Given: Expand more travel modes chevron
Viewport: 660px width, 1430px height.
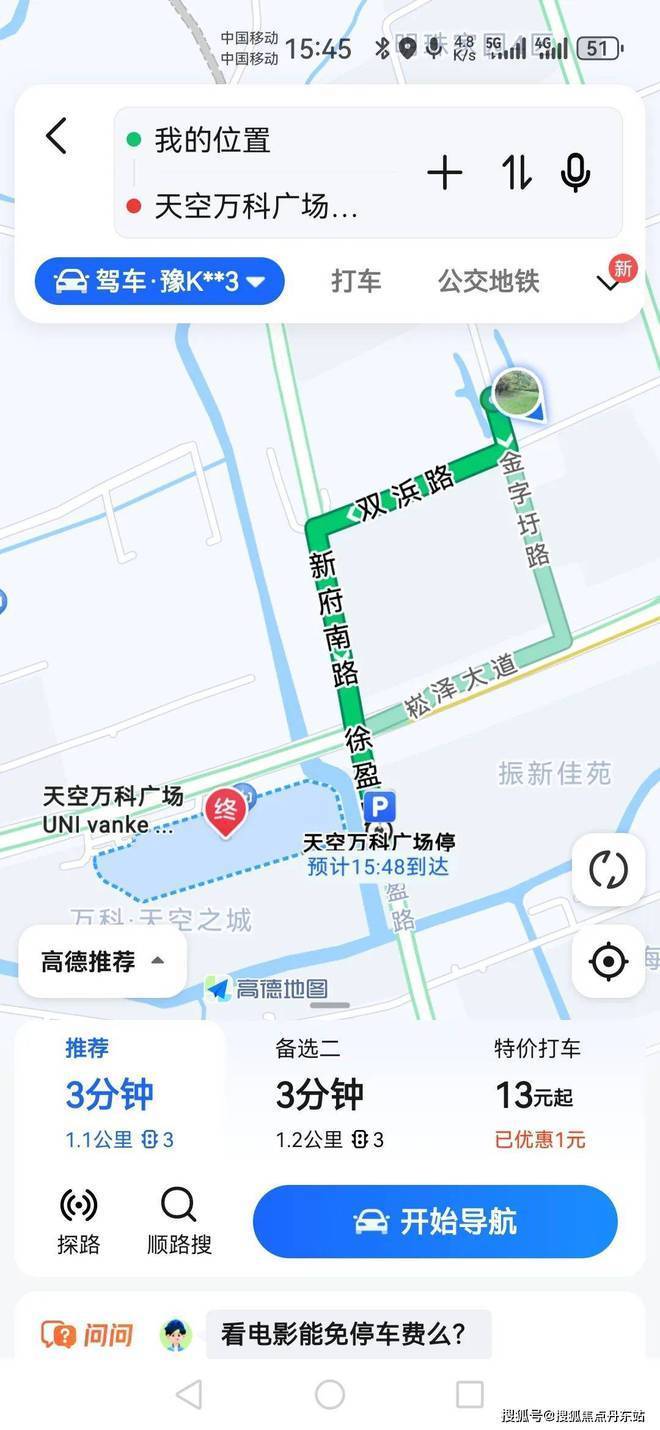Looking at the screenshot, I should [x=609, y=283].
